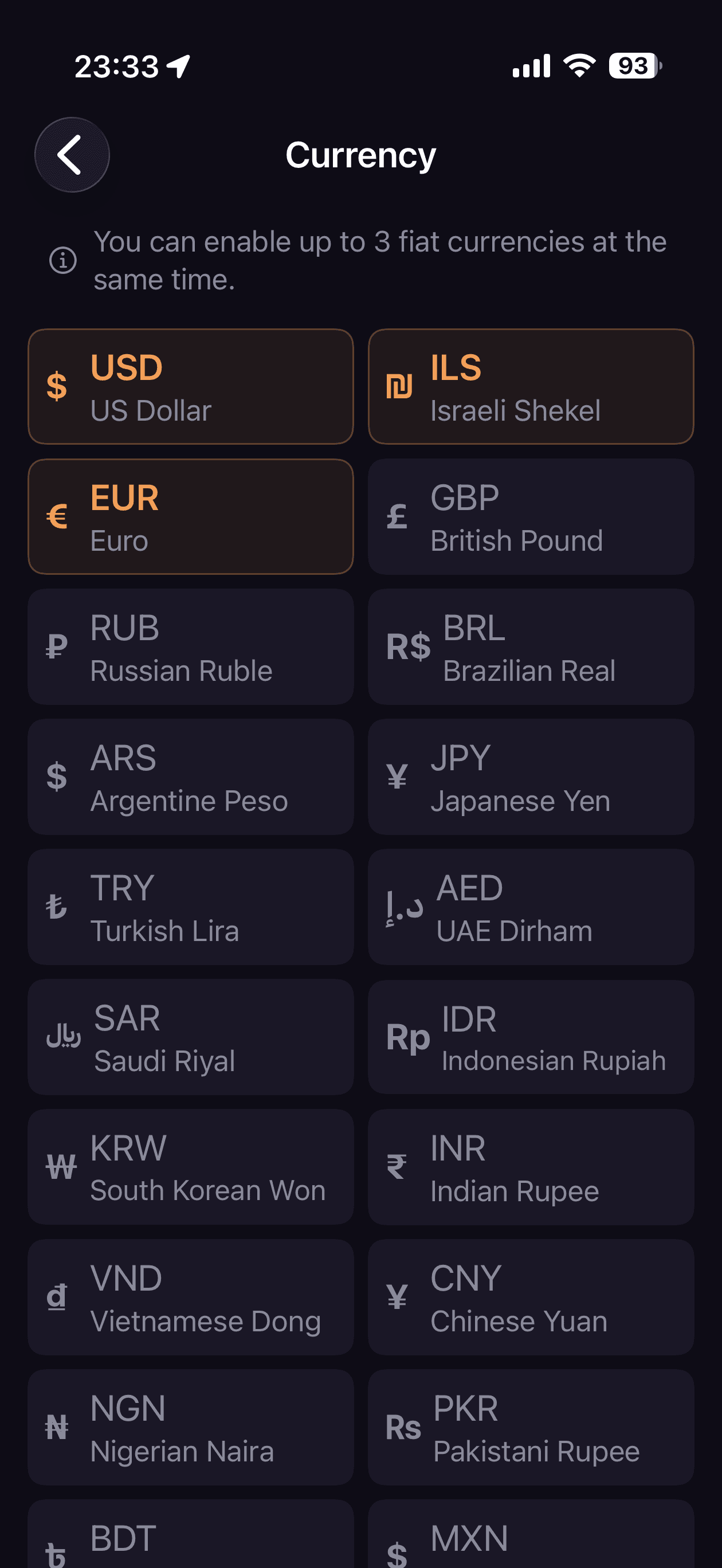Click the Rp icon for Indonesian Rupiah
This screenshot has width=722, height=1568.
click(x=409, y=1037)
